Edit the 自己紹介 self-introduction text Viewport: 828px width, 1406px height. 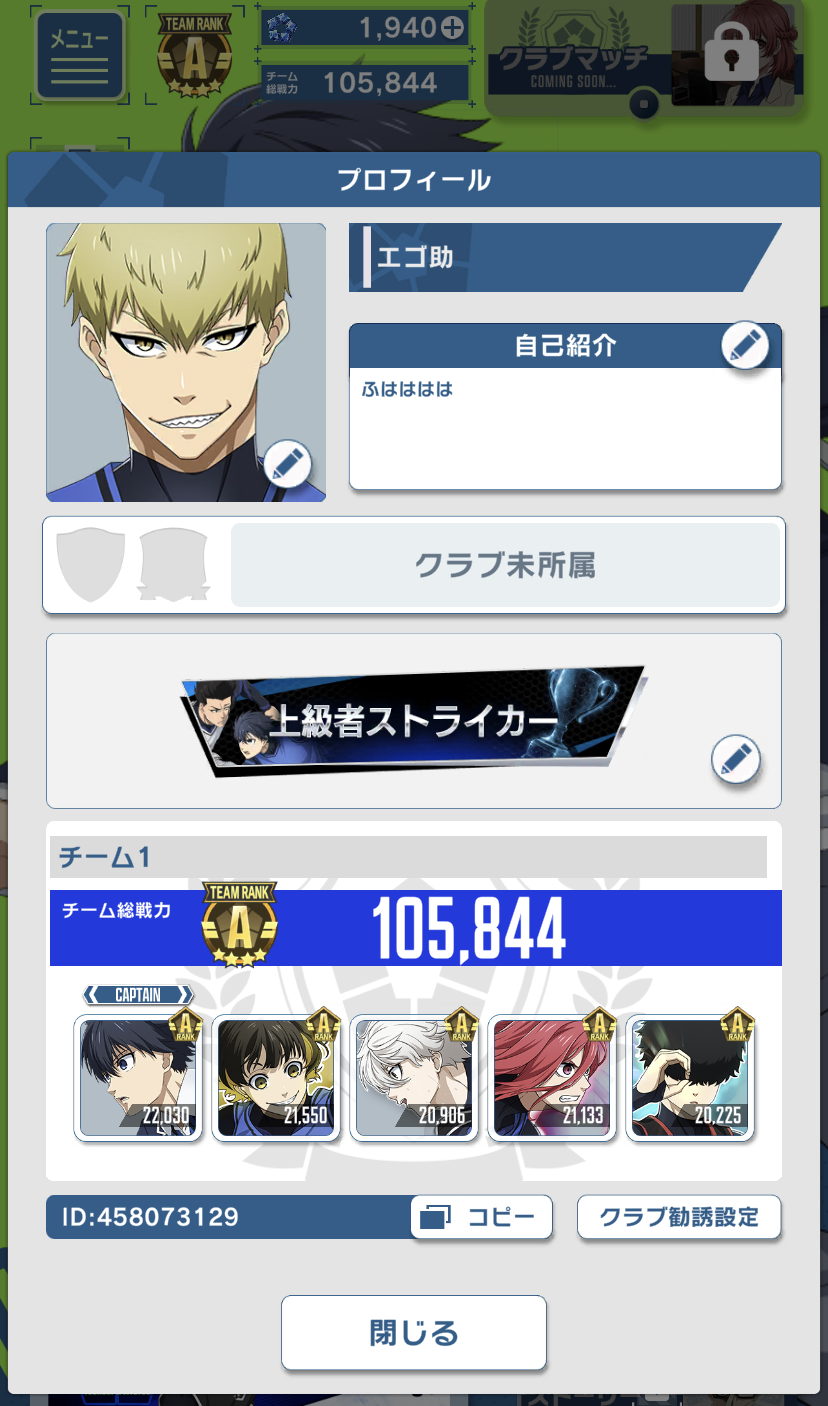[745, 346]
